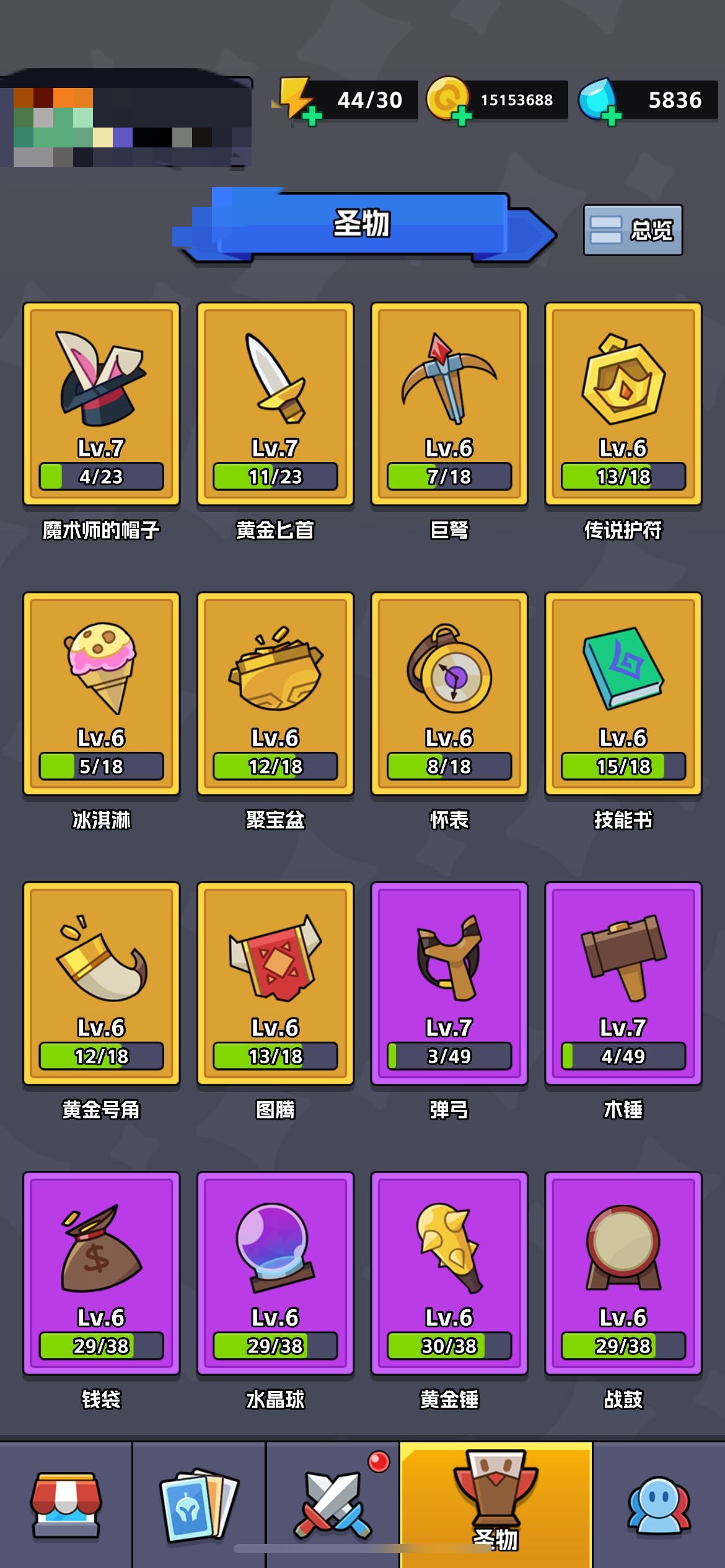Open the 魔术师的帽子 relic card
The image size is (725, 1568).
coord(102,404)
